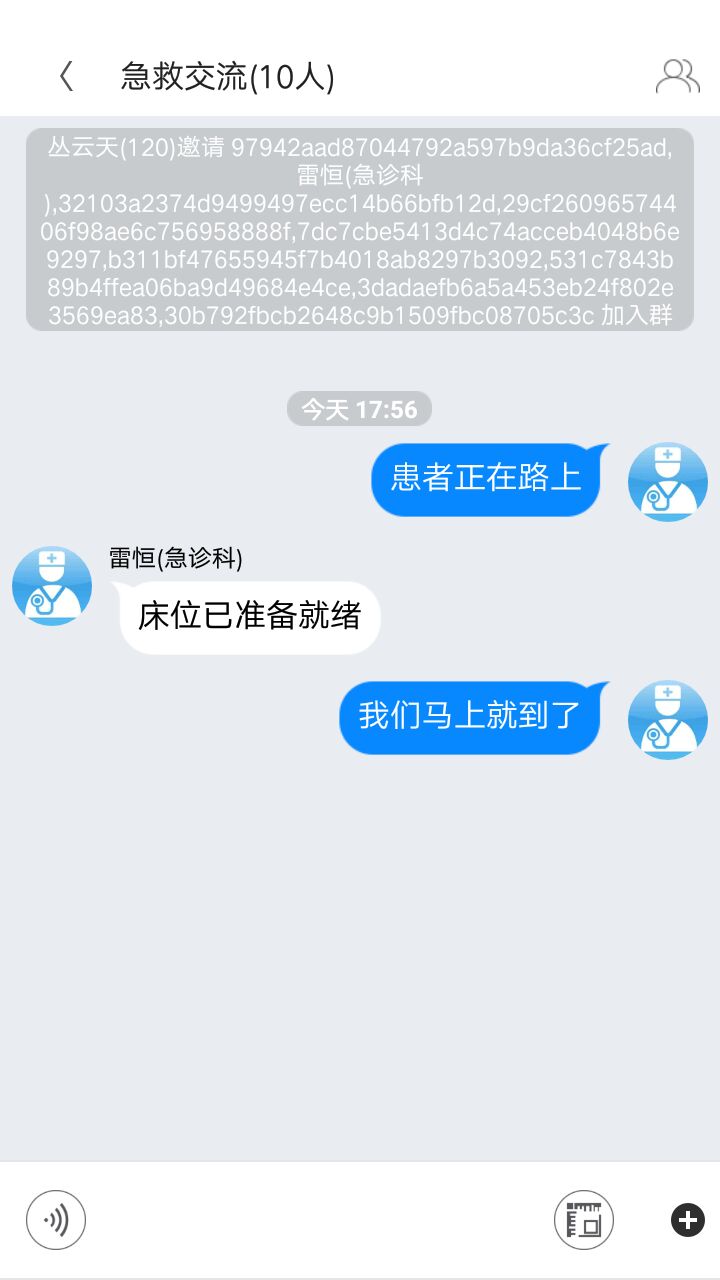The width and height of the screenshot is (720, 1280).
Task: Tap the gray group invitation system message
Action: click(360, 232)
